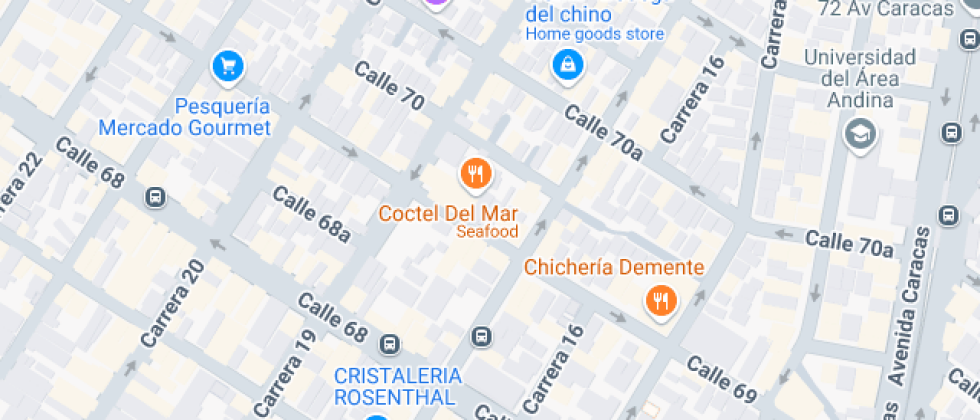
Task: Tap the bus stop on Calle 68 near Carrera 22
Action: point(155,197)
